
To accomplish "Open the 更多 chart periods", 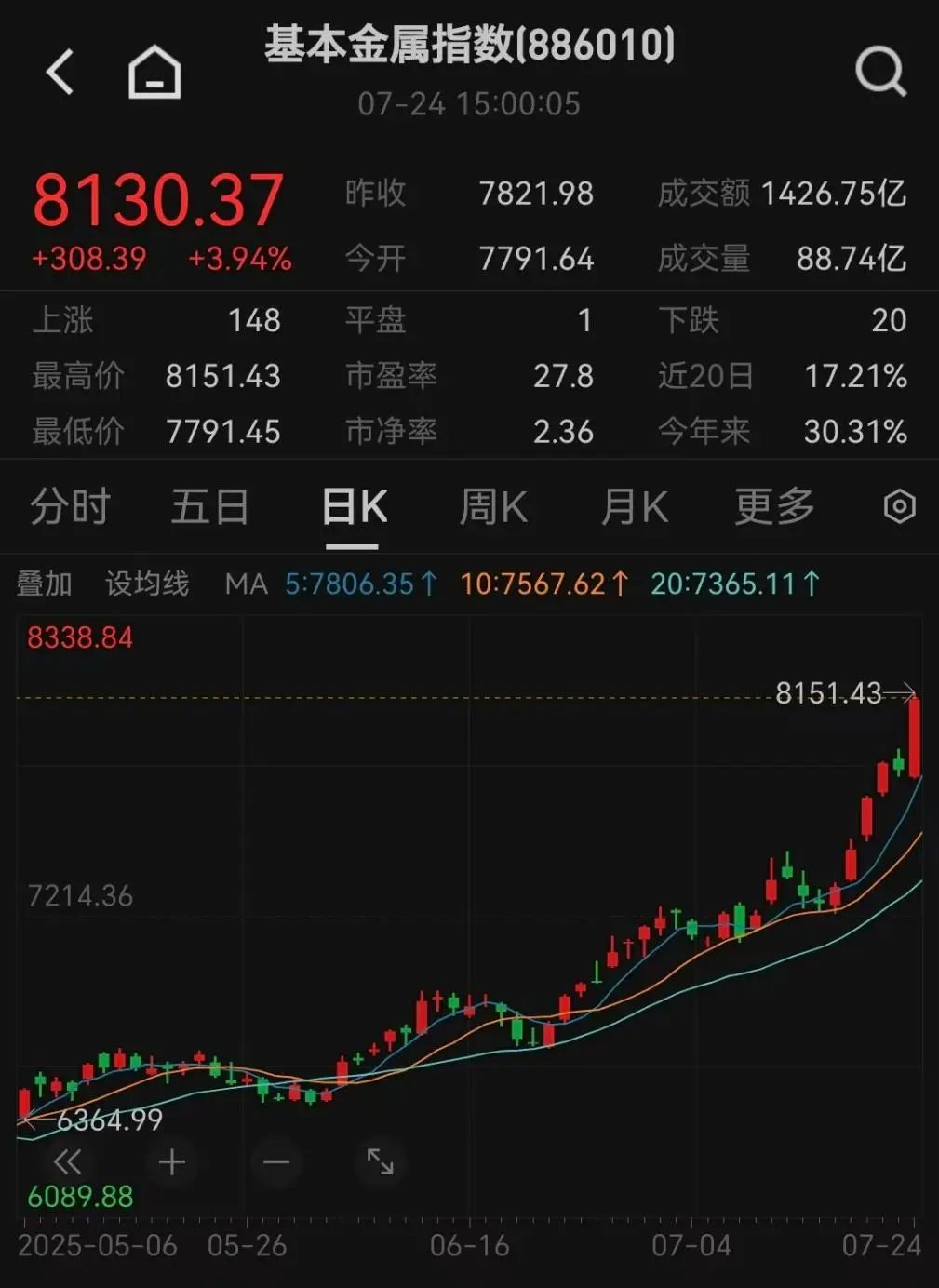I will [x=774, y=507].
